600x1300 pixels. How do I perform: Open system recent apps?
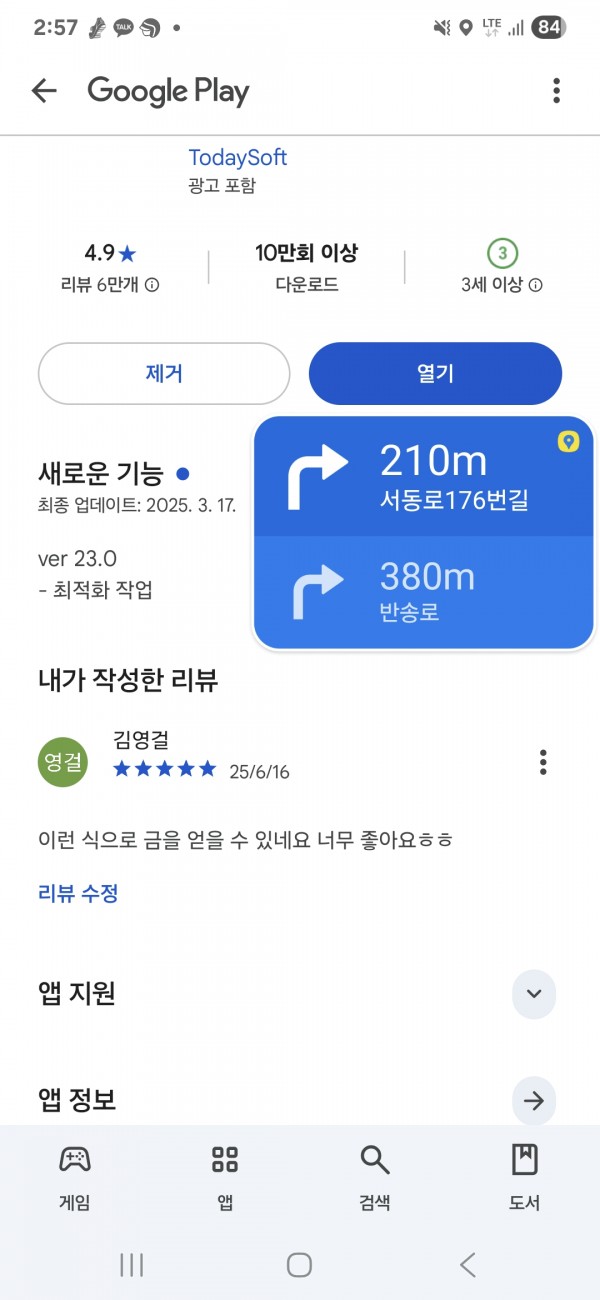coord(131,1265)
